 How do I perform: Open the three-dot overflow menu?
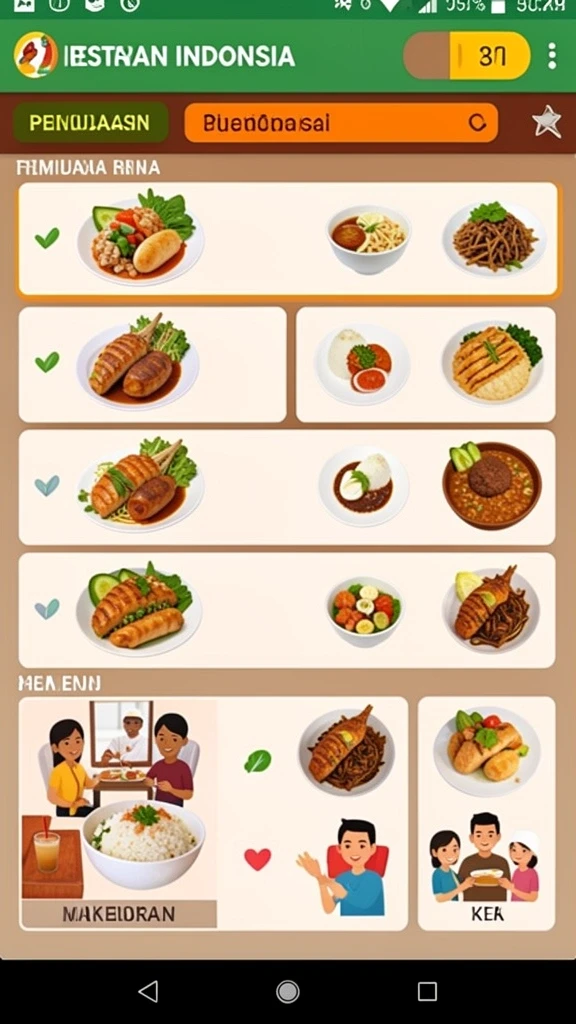[552, 56]
